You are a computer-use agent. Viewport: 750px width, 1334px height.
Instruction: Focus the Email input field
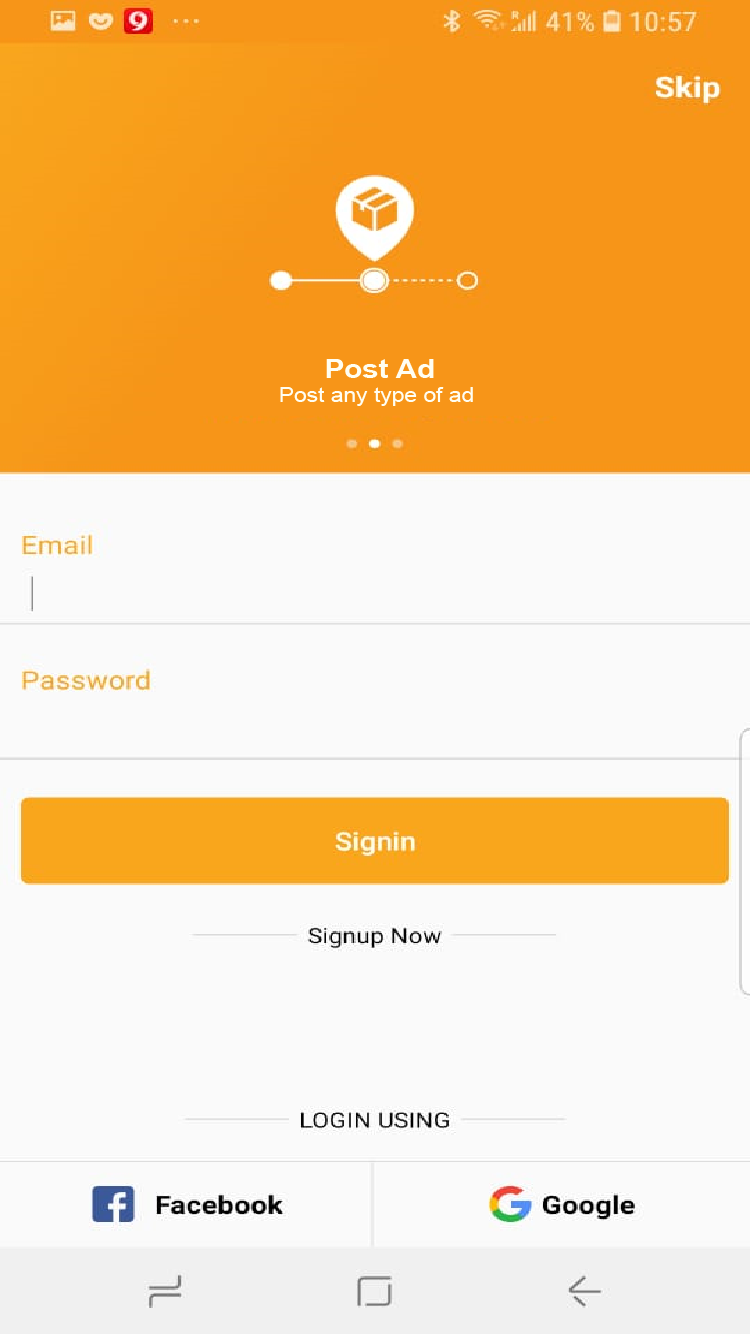374,593
